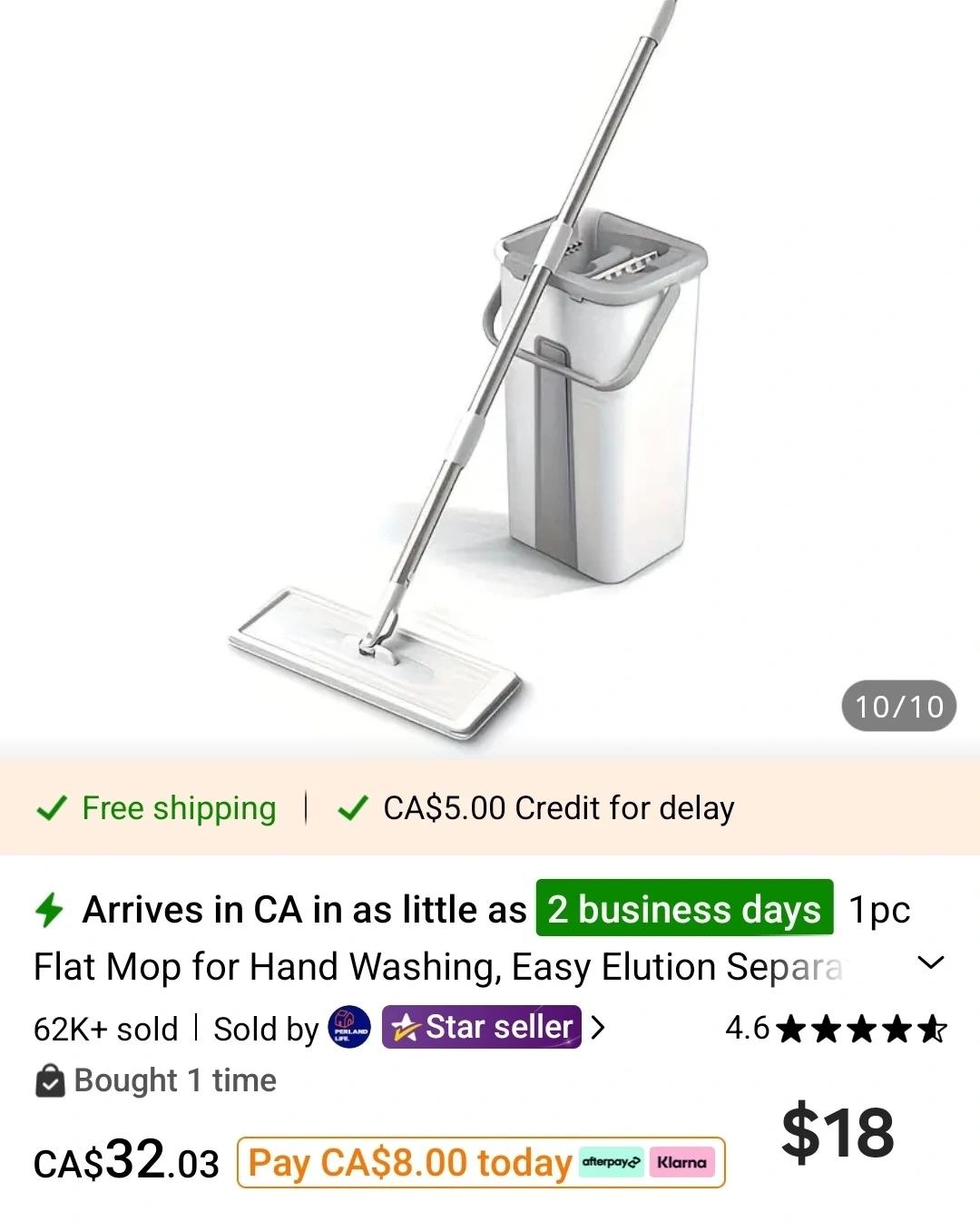This screenshot has height=1221, width=980.
Task: Open Pay CA$8.00 today installment options
Action: [481, 1162]
